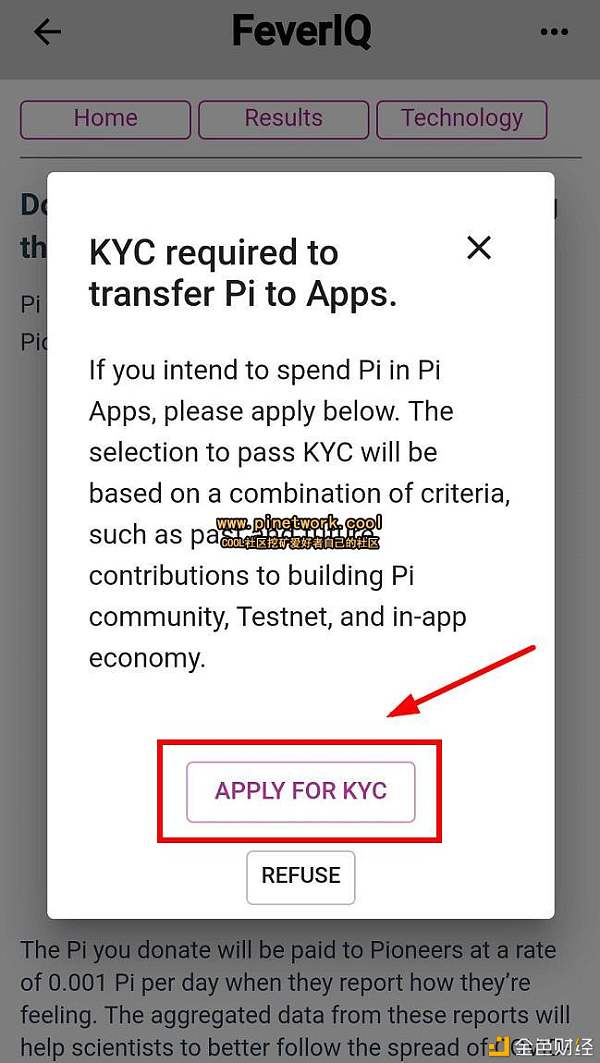Viewport: 600px width, 1063px height.
Task: Go back using the top arrow
Action: 47,32
